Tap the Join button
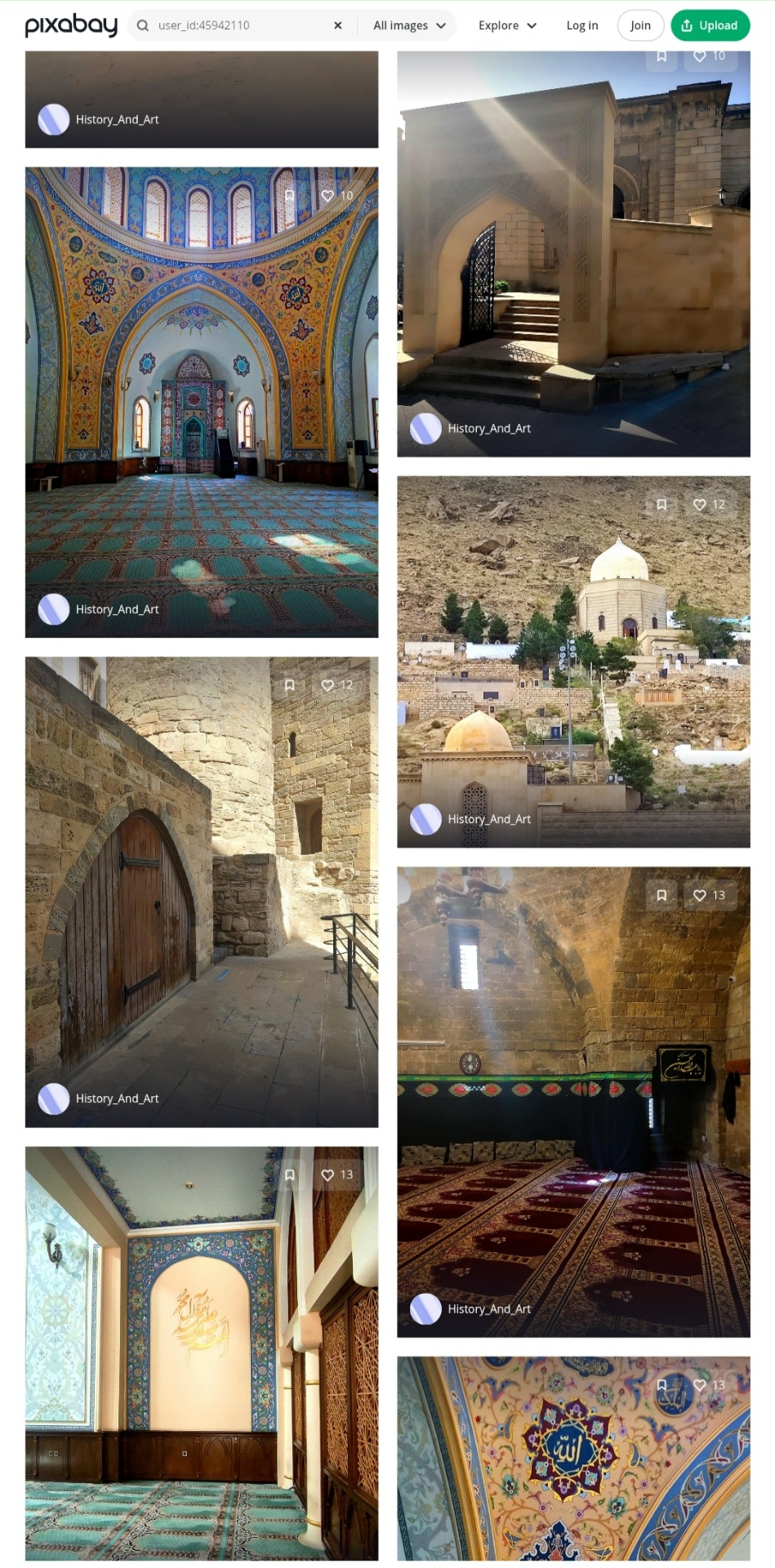This screenshot has height=1568, width=775. tap(640, 25)
